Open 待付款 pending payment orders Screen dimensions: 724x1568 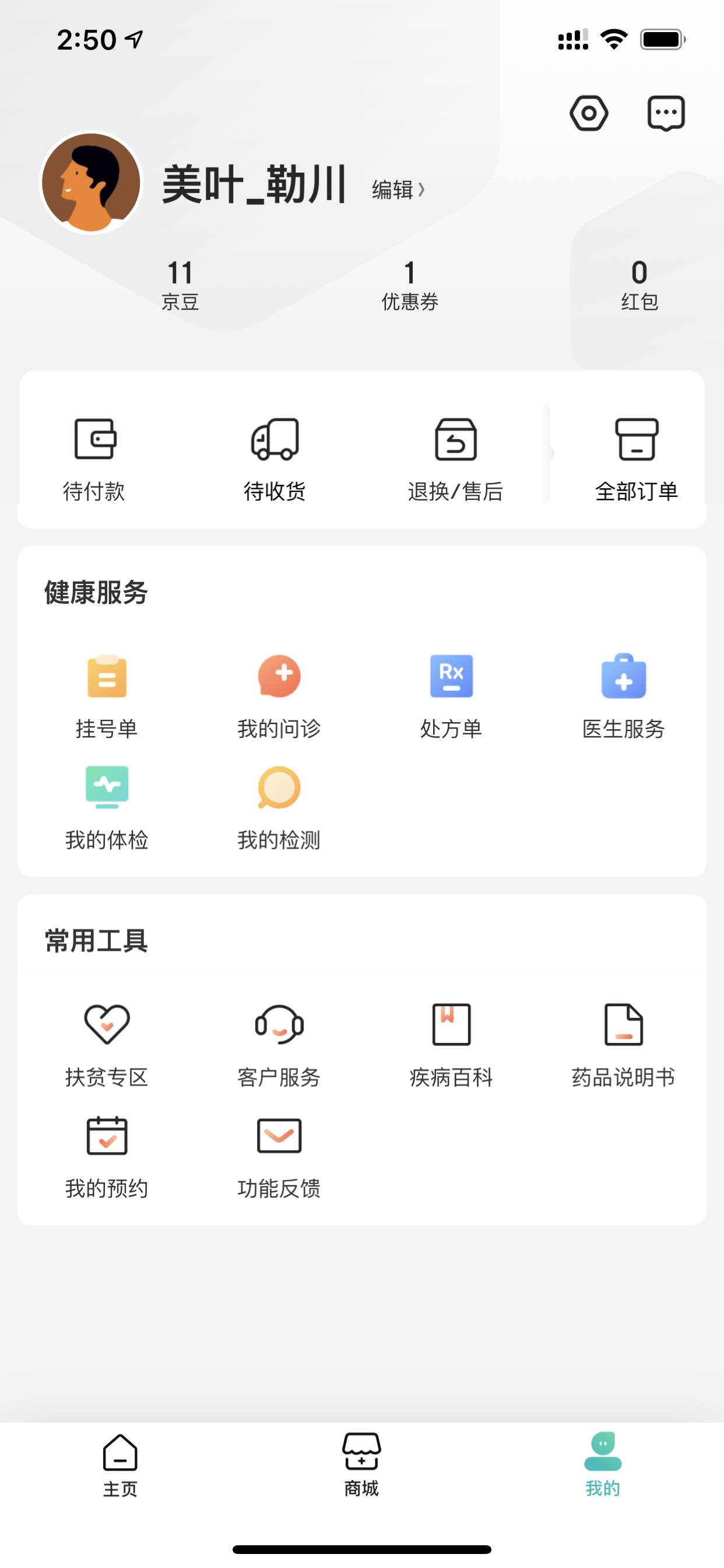point(94,458)
